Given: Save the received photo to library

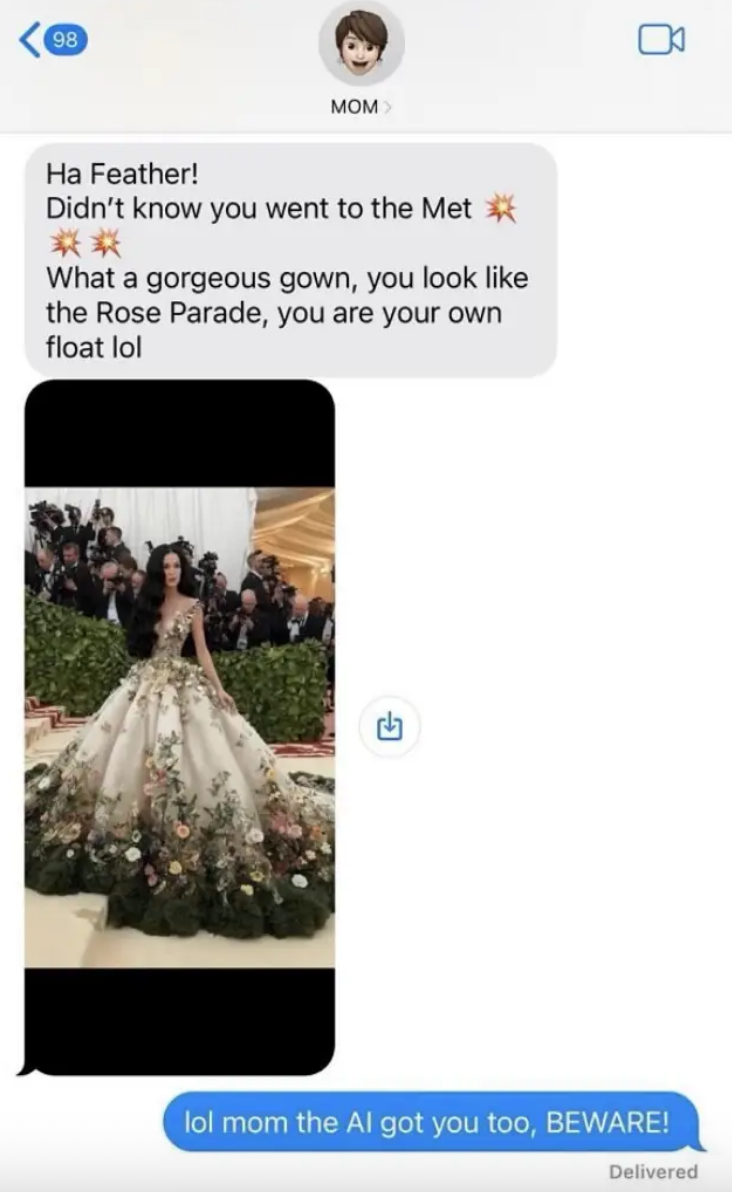Looking at the screenshot, I should [x=390, y=727].
